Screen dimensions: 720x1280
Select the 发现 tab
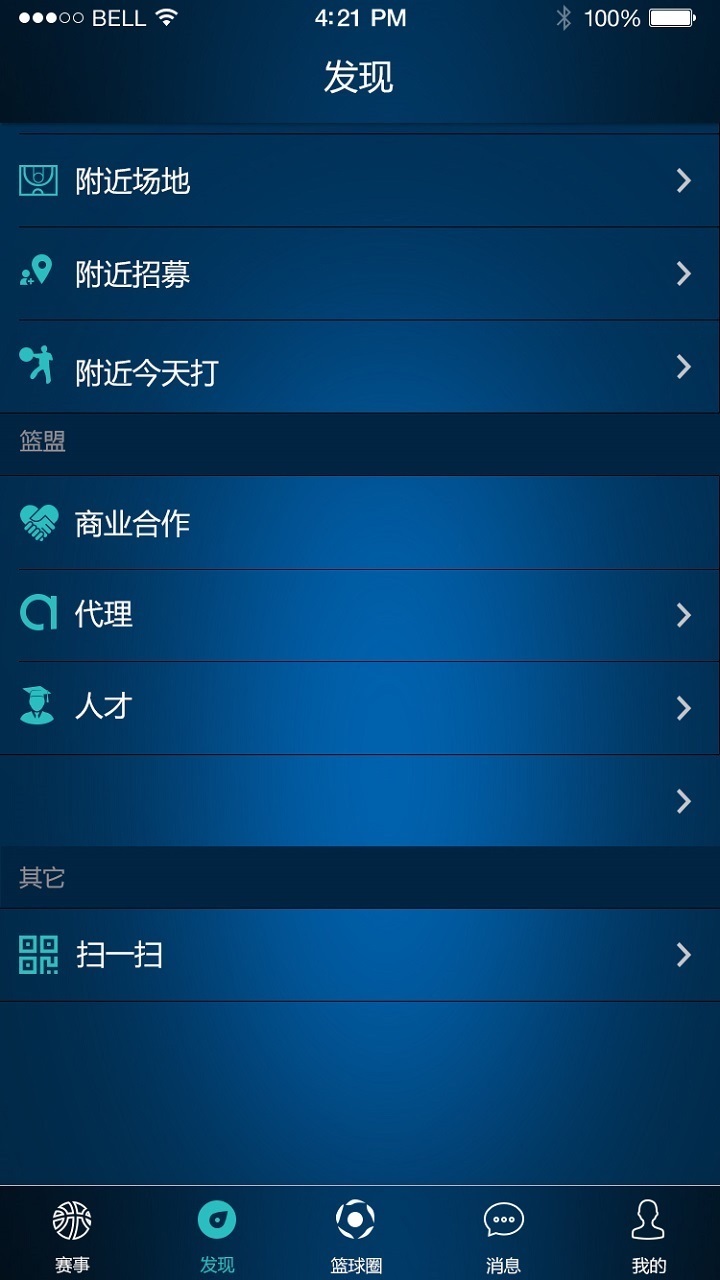[x=217, y=1235]
